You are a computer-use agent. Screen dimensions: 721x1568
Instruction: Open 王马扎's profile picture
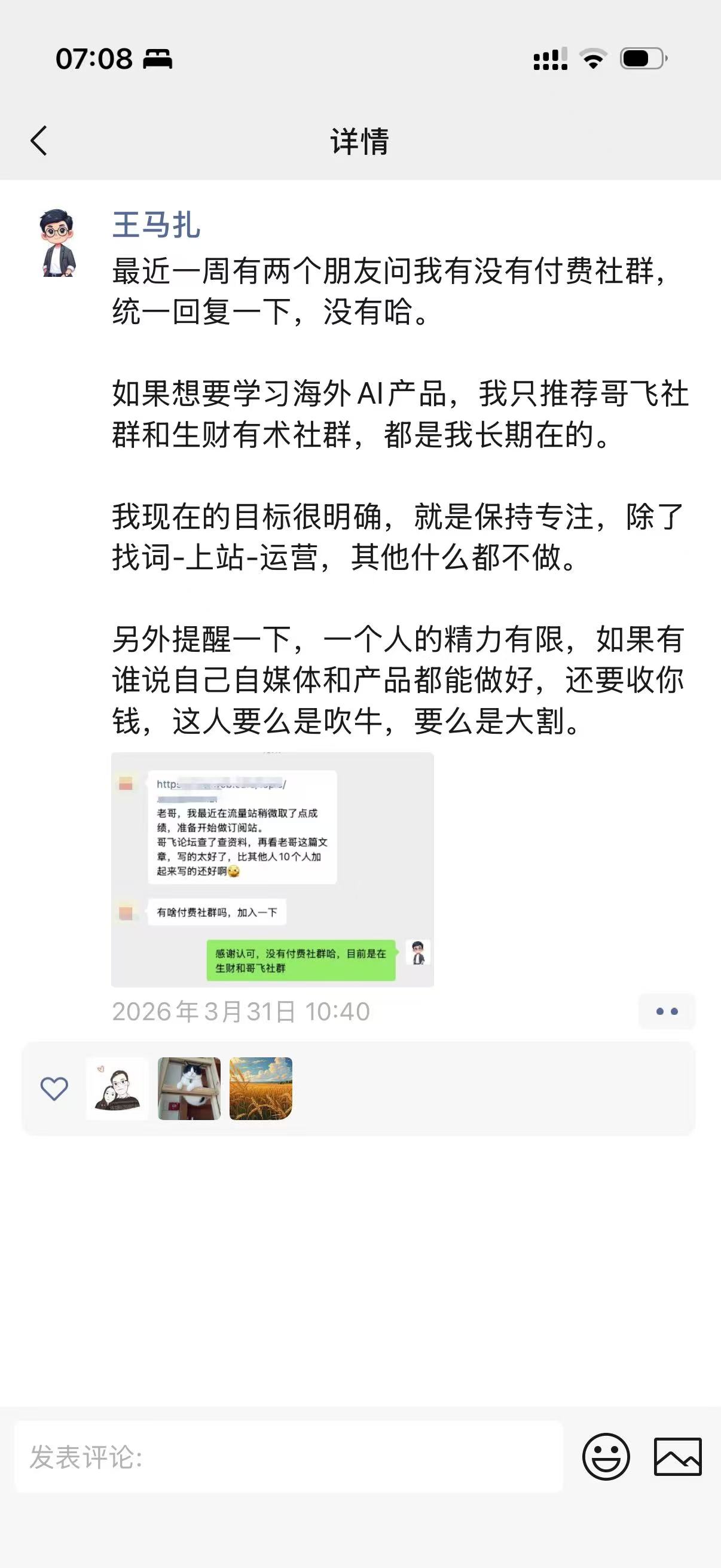point(58,243)
